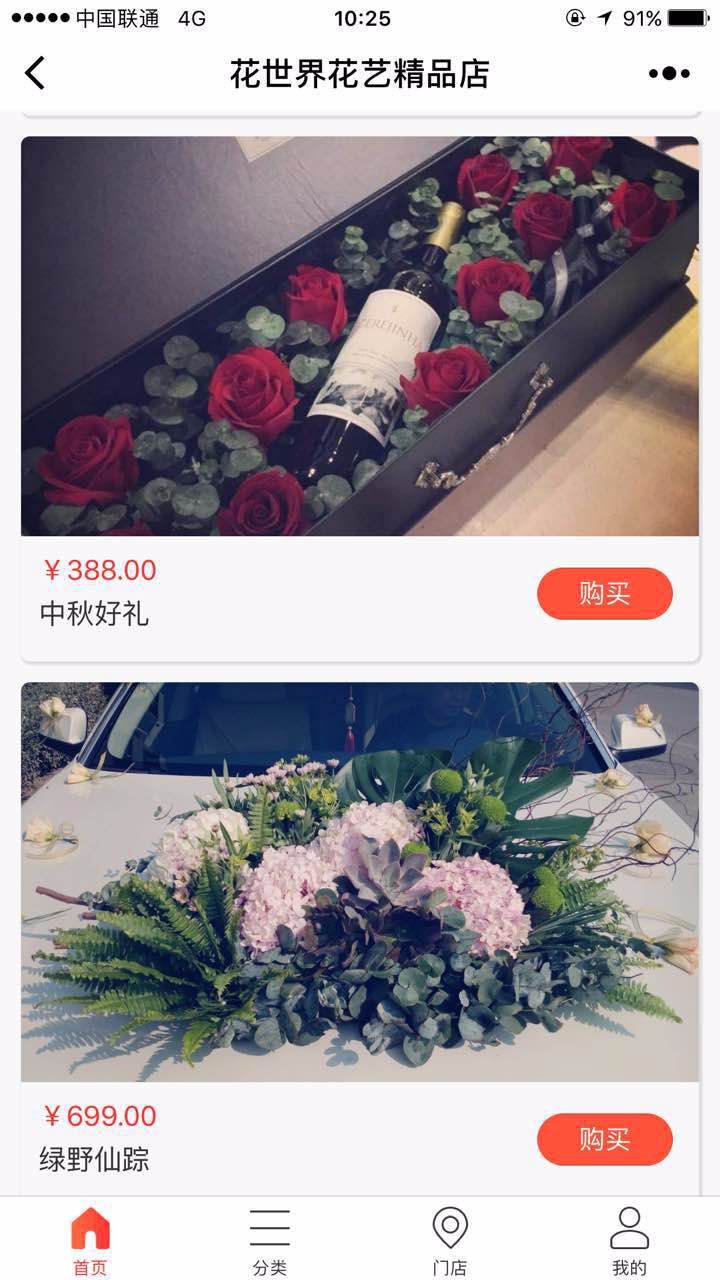Tap 购买 for the 中秋好礼 gift box

point(605,593)
